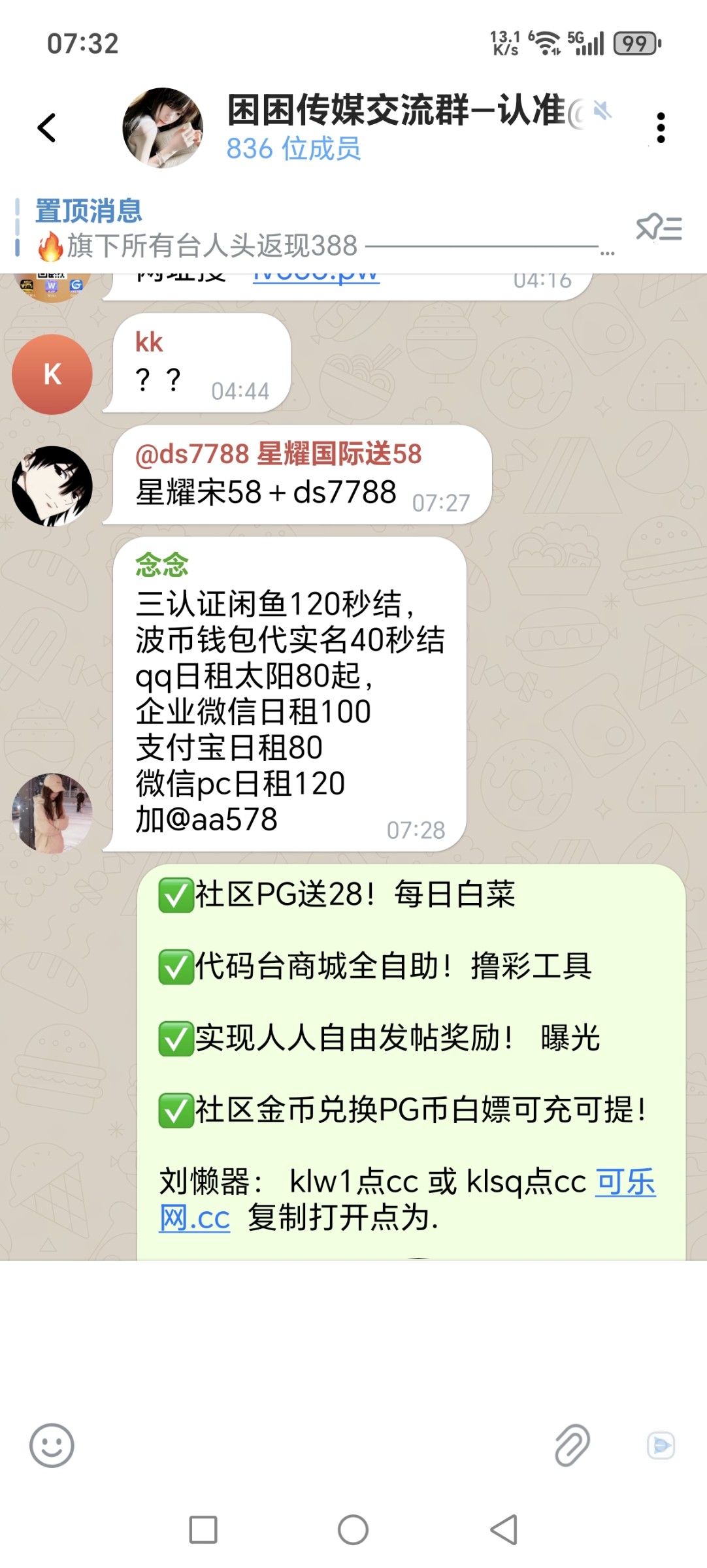Viewport: 707px width, 1568px height.
Task: Focus the message input field
Action: tap(307, 1445)
